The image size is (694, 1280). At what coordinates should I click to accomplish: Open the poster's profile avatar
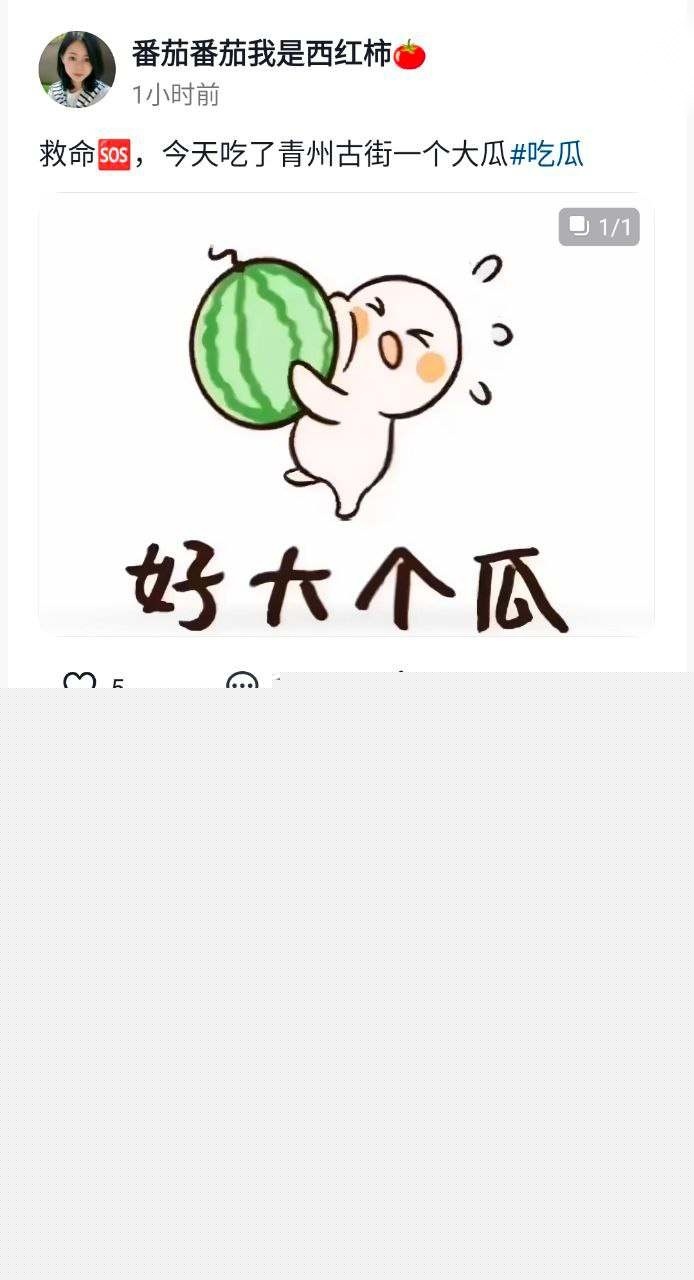[x=77, y=69]
